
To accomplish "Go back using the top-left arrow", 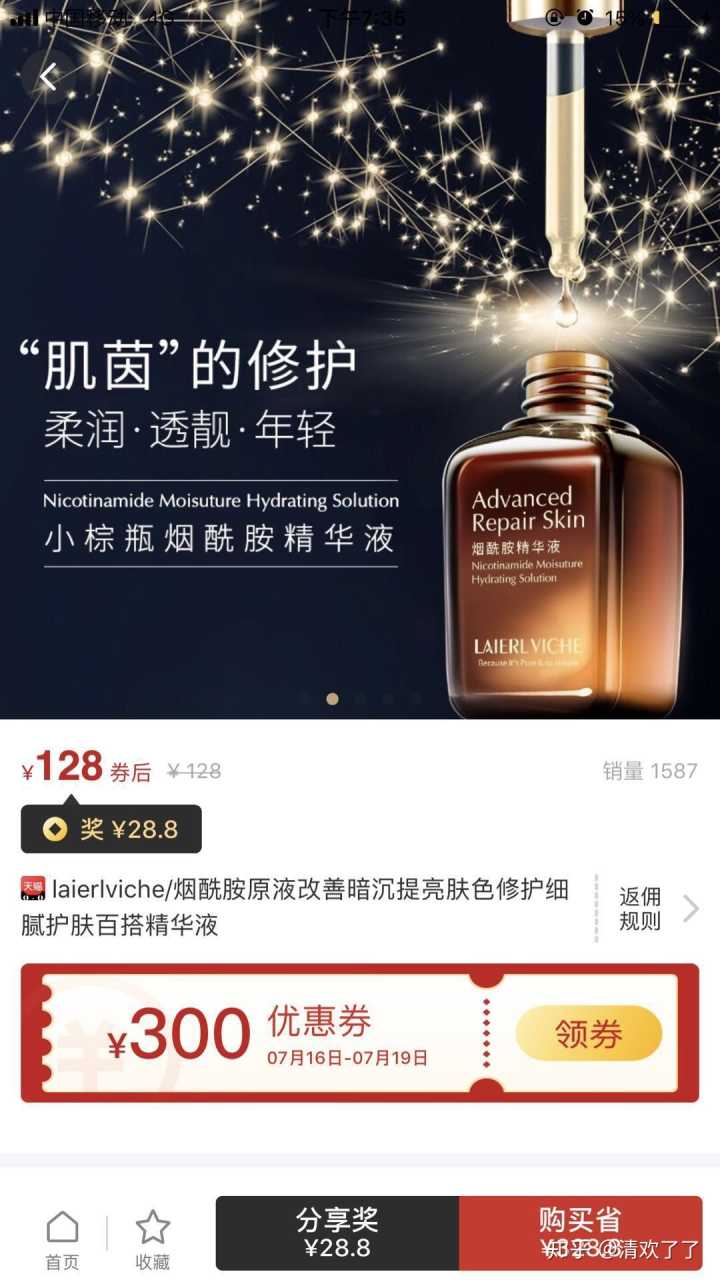I will [48, 76].
